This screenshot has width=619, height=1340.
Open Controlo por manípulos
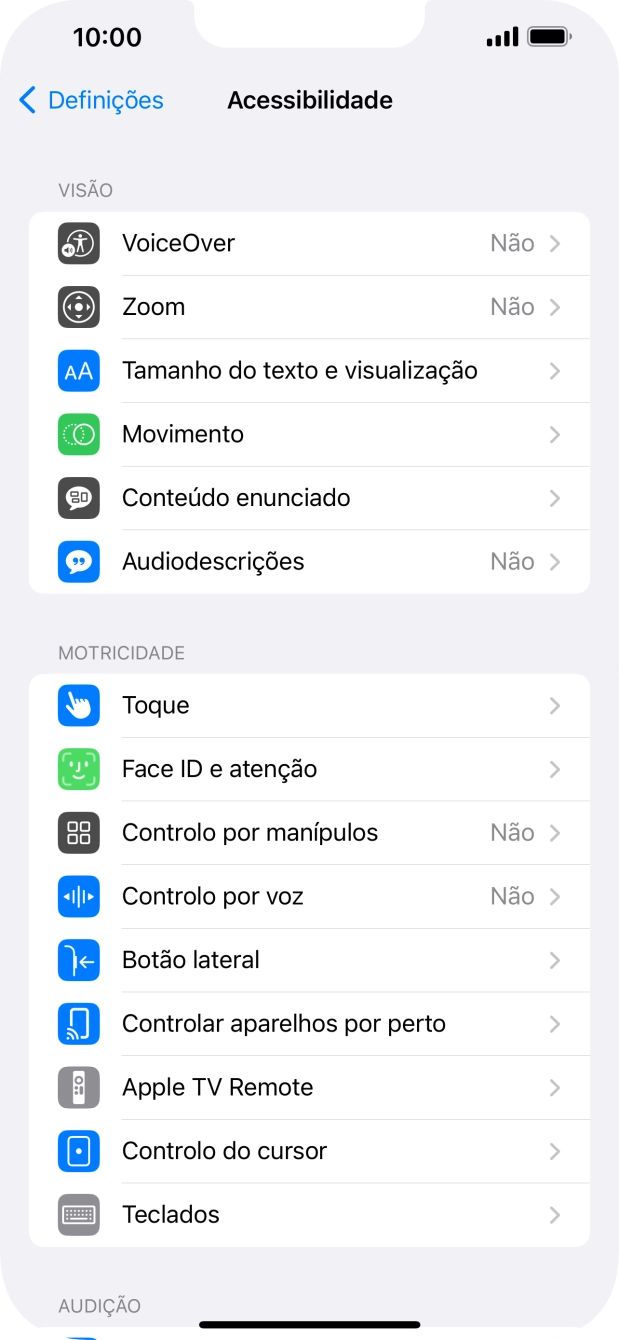309,833
